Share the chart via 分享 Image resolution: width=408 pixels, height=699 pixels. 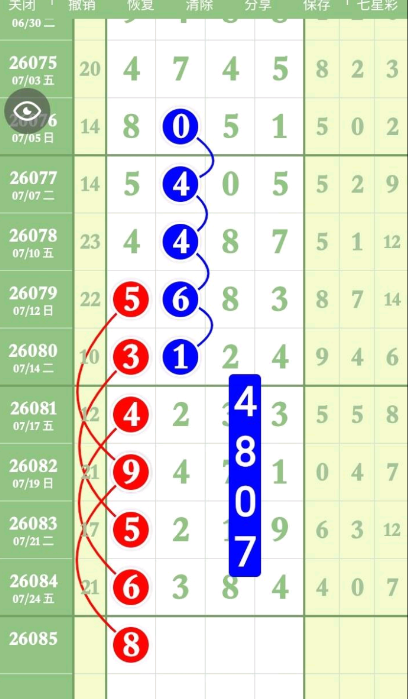(x=258, y=5)
